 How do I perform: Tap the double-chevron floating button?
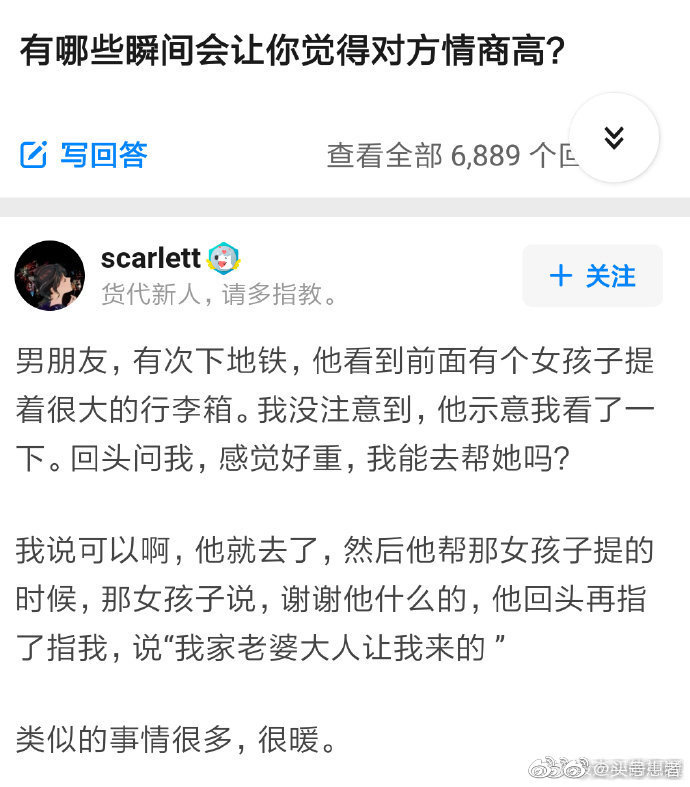tap(614, 138)
